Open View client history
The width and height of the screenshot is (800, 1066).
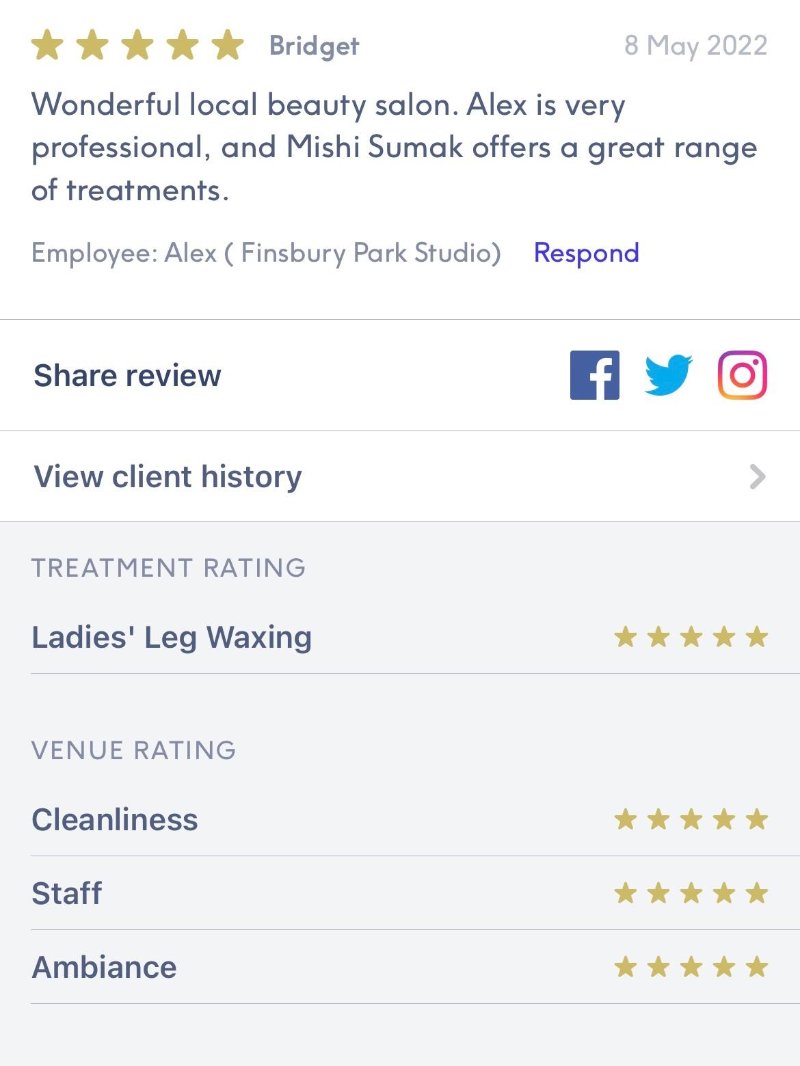pyautogui.click(x=400, y=476)
